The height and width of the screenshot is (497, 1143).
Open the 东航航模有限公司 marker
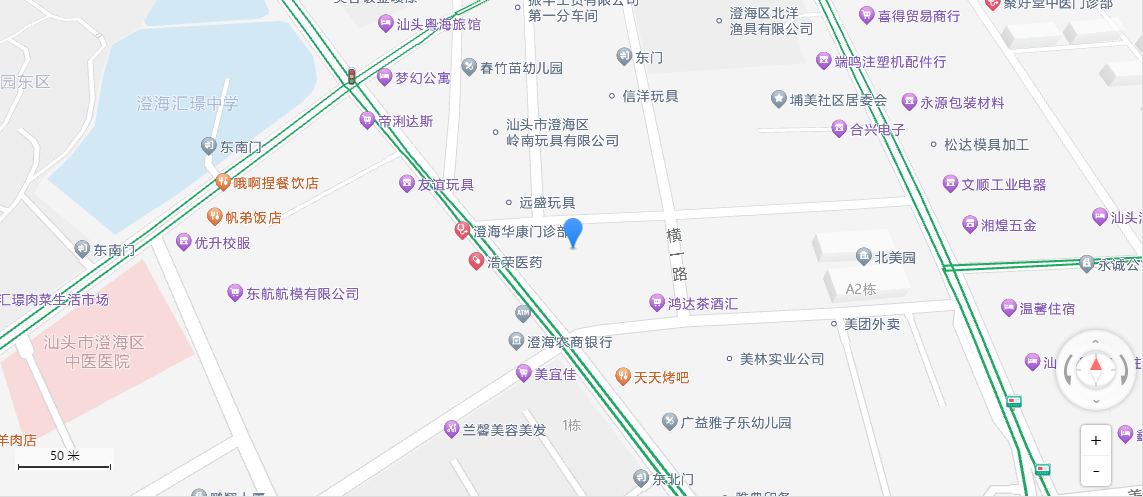point(235,294)
